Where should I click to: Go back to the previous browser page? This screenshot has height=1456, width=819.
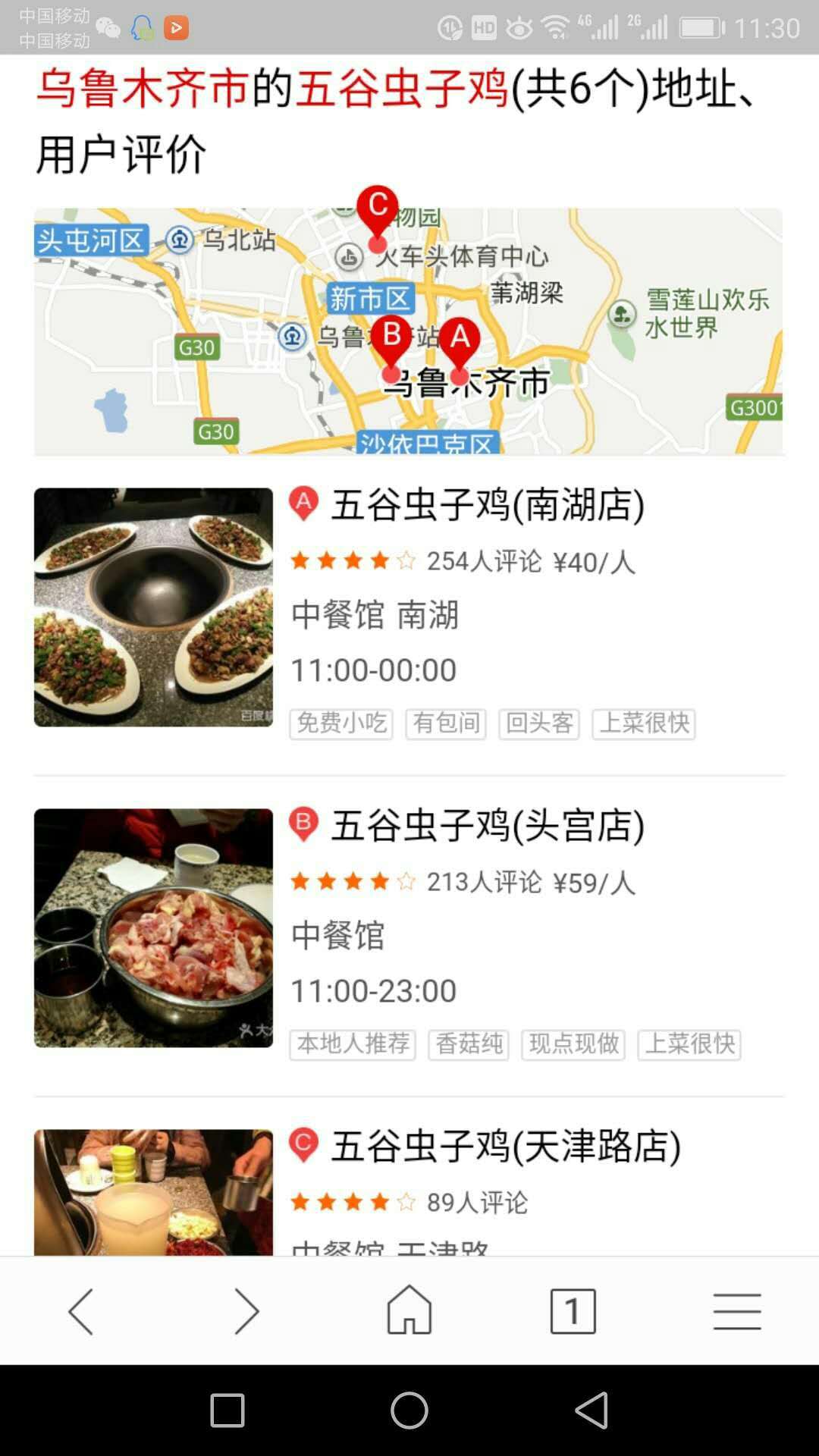pos(81,1311)
